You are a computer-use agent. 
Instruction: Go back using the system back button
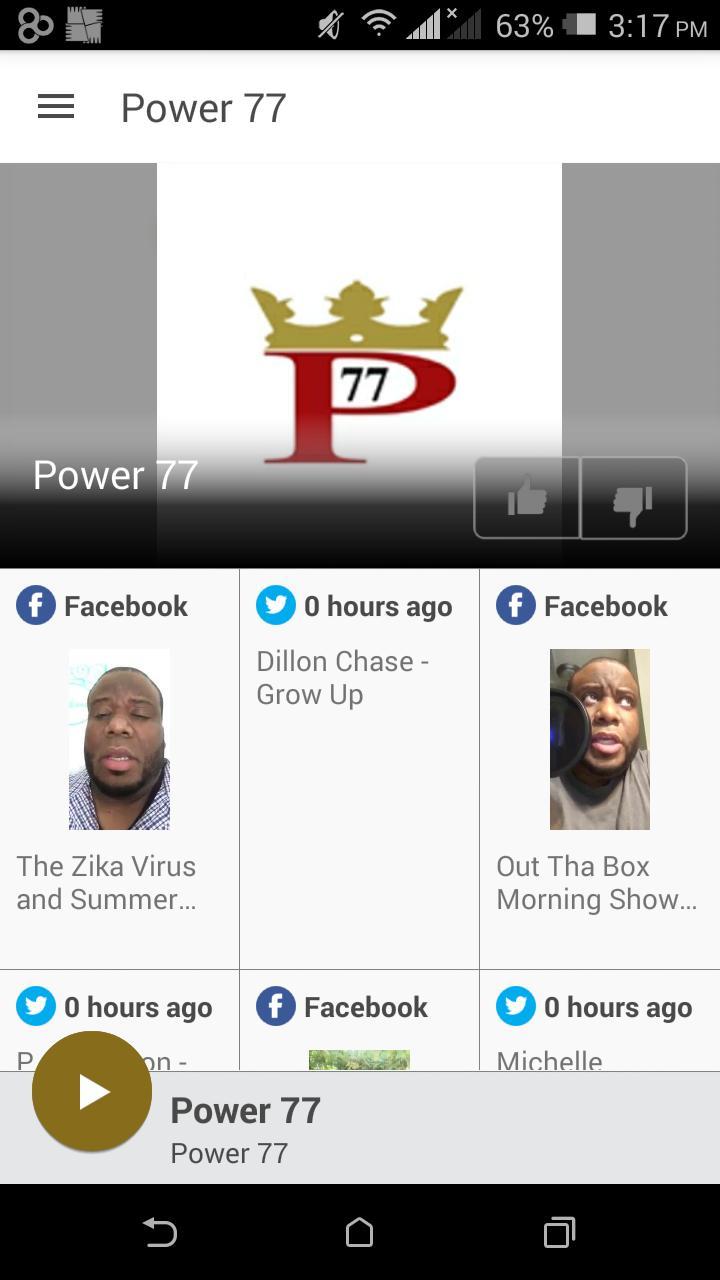coord(159,1232)
